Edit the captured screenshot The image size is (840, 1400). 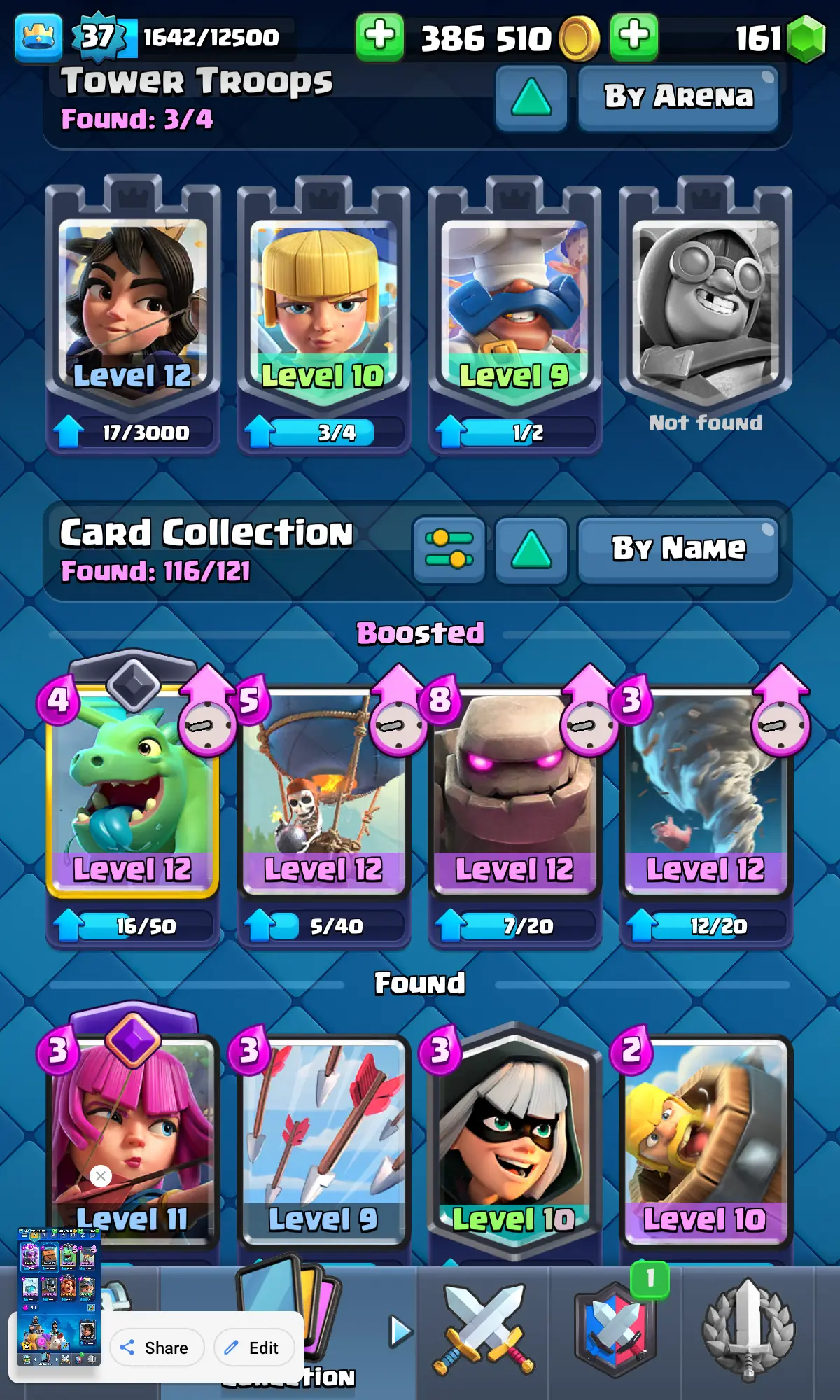[x=253, y=1347]
